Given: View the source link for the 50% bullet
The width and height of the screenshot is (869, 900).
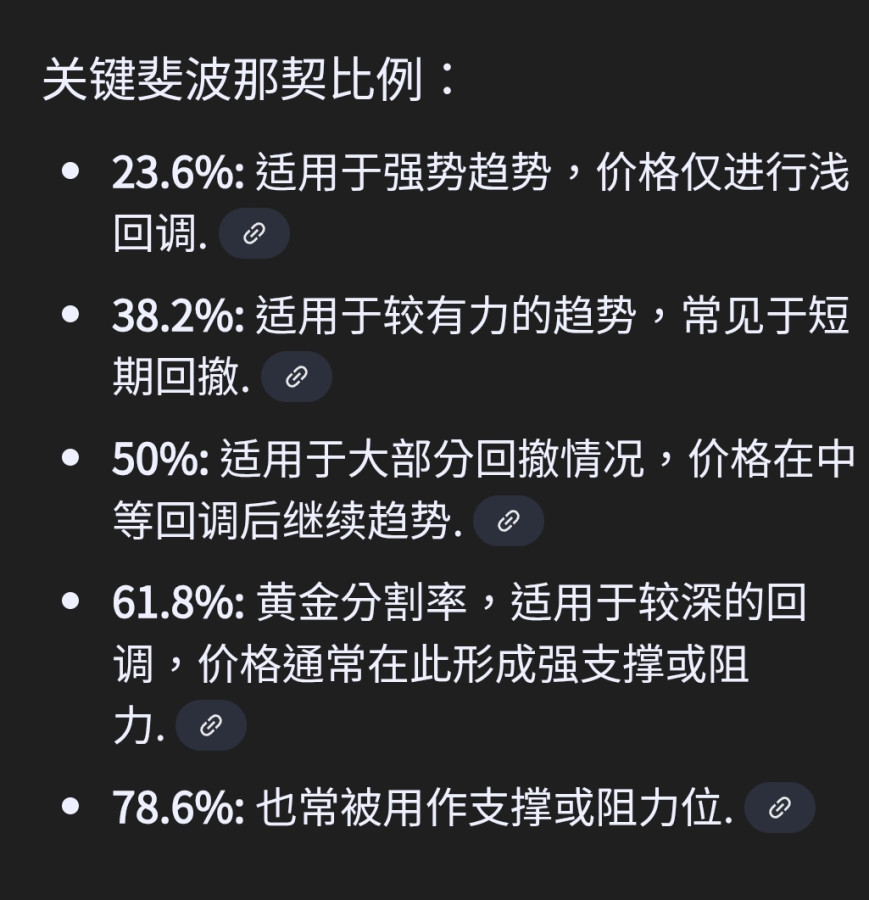Looking at the screenshot, I should coord(508,521).
